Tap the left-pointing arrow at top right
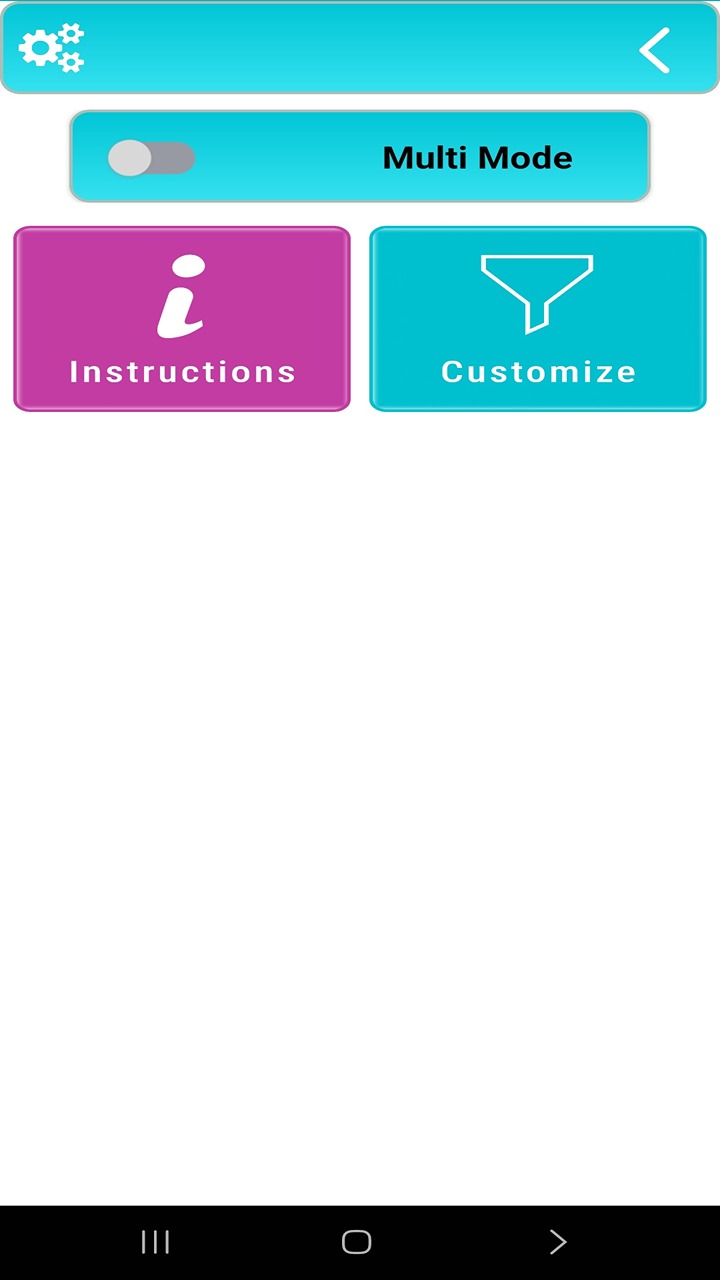 pos(655,49)
